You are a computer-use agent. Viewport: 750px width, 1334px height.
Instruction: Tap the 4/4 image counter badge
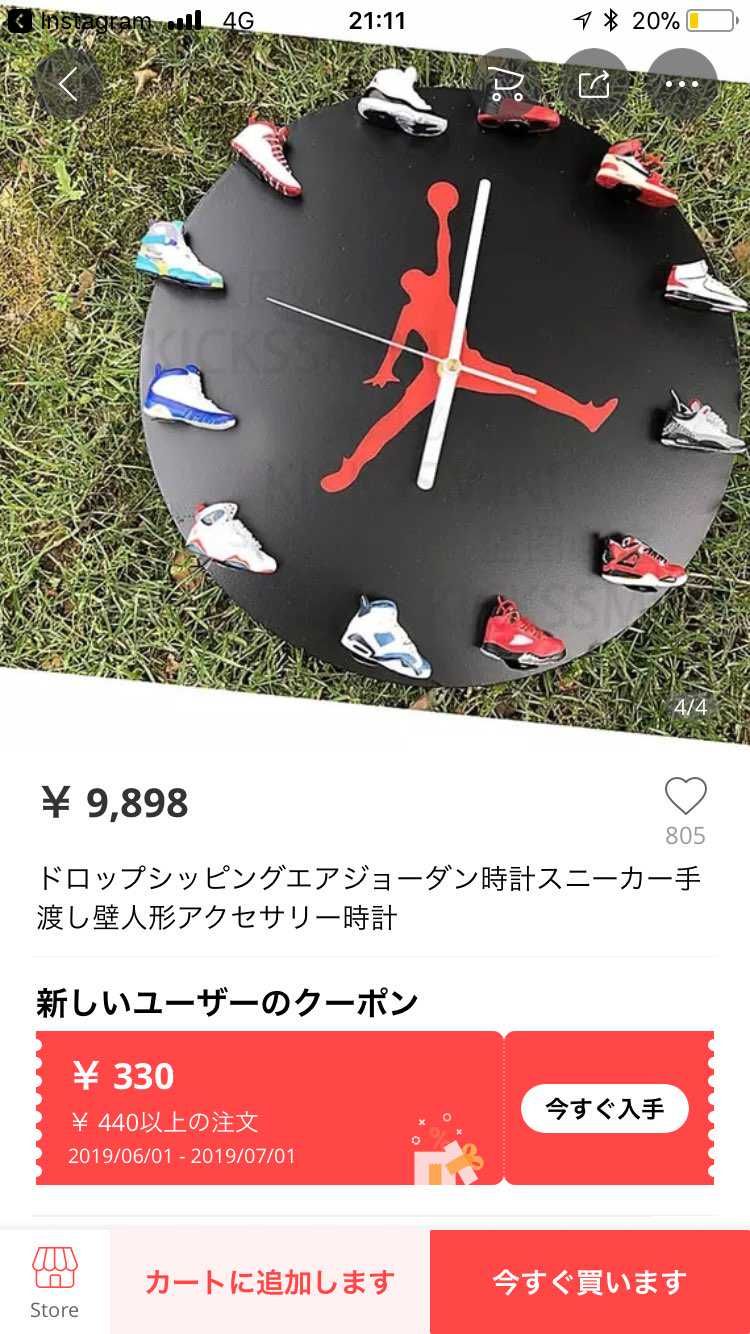coord(692,705)
